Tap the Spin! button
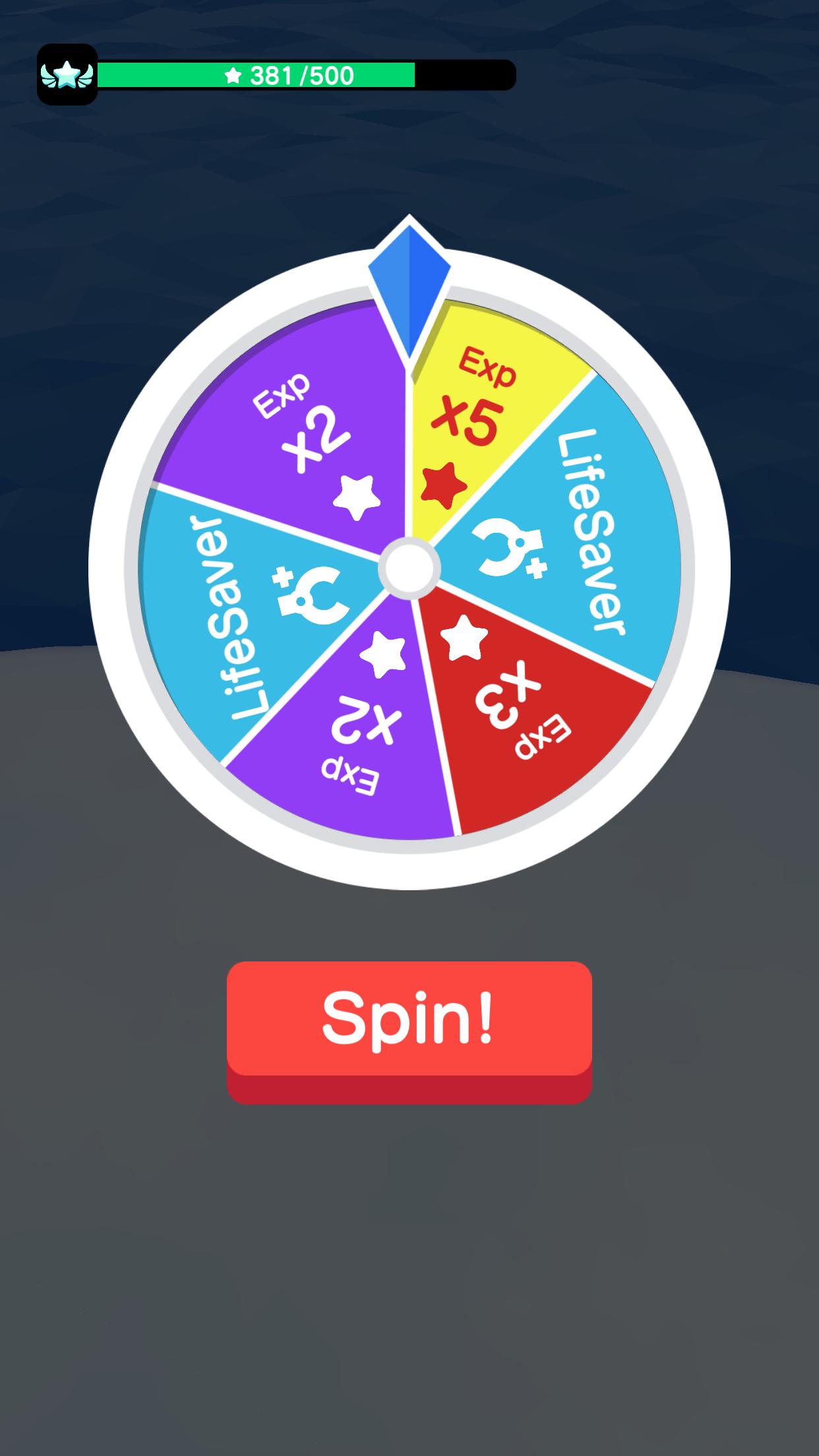Viewport: 819px width, 1456px height. tap(409, 1031)
